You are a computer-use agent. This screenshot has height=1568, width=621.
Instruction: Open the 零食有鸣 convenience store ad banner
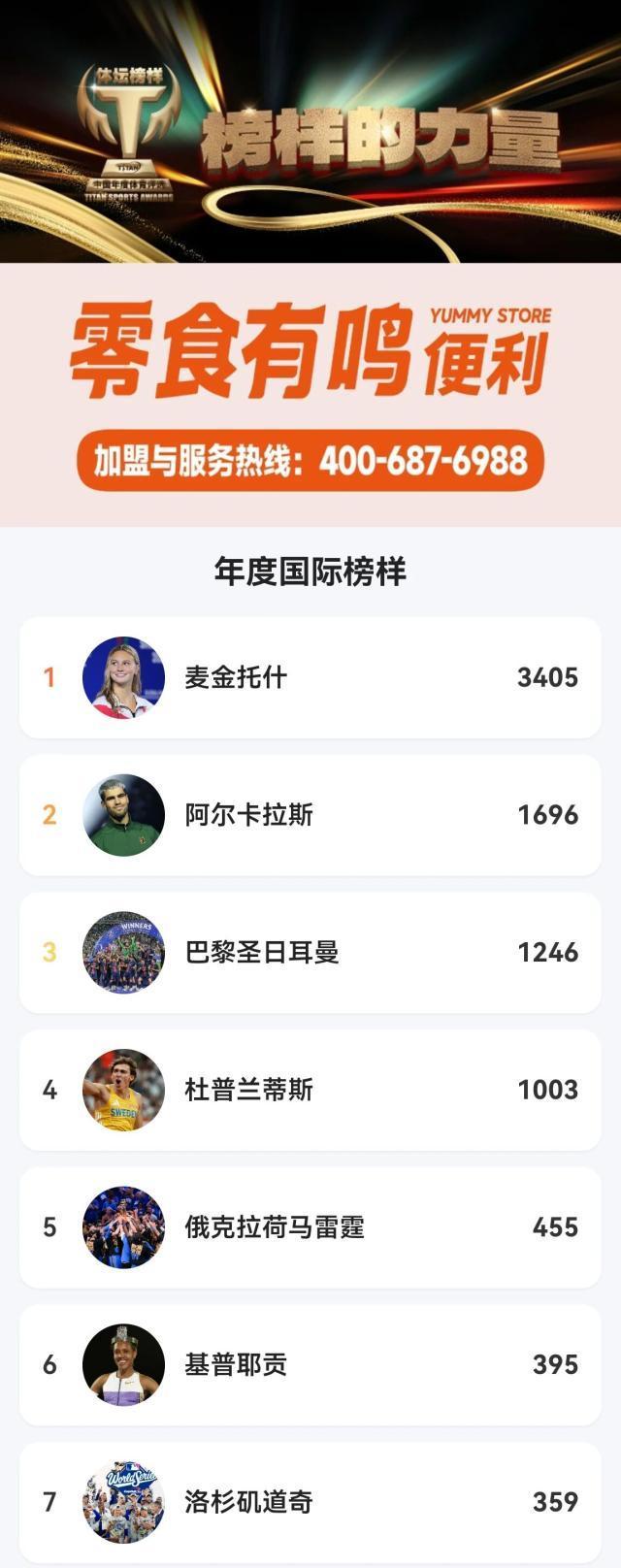pos(310,395)
